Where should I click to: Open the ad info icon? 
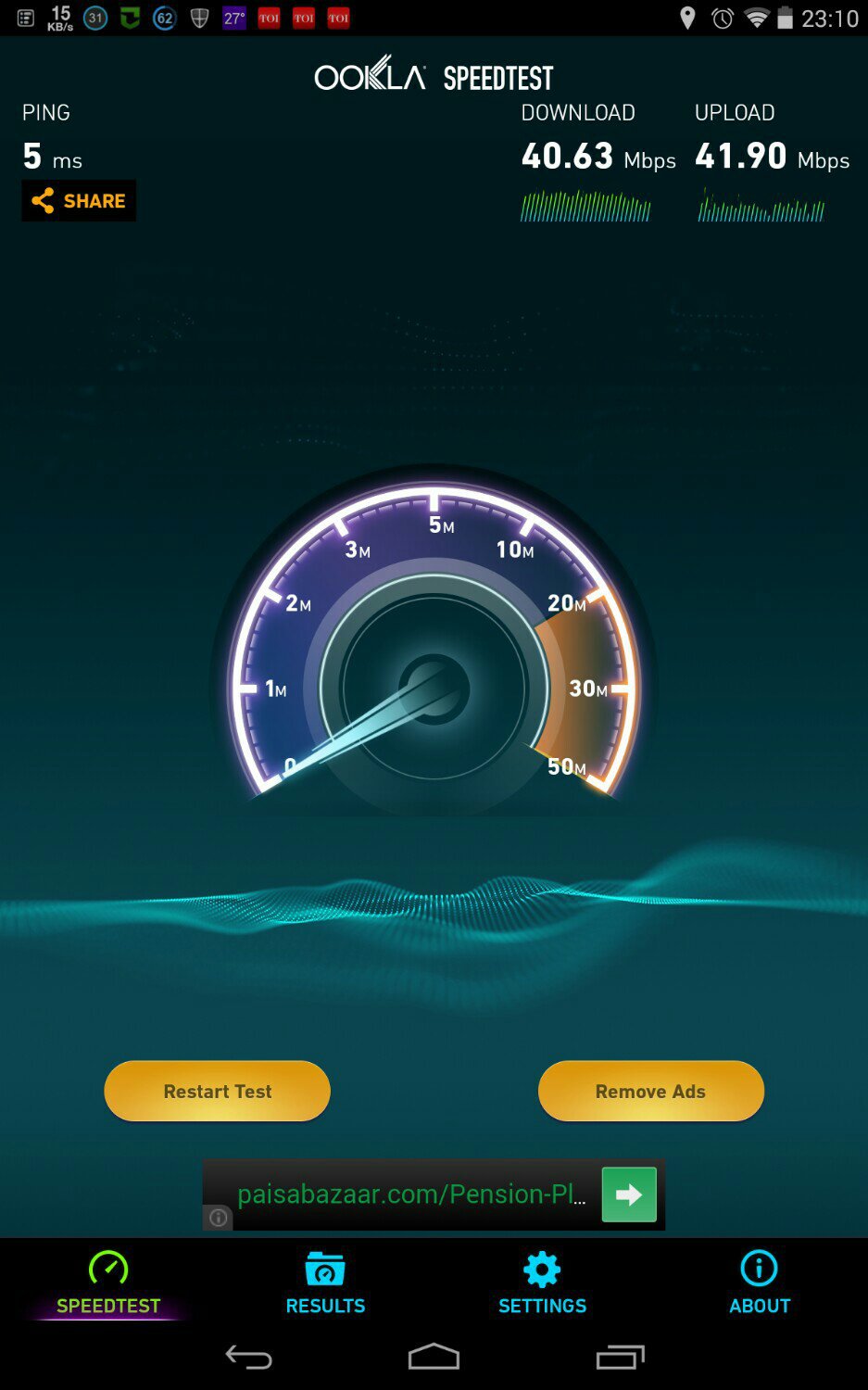click(x=218, y=1218)
